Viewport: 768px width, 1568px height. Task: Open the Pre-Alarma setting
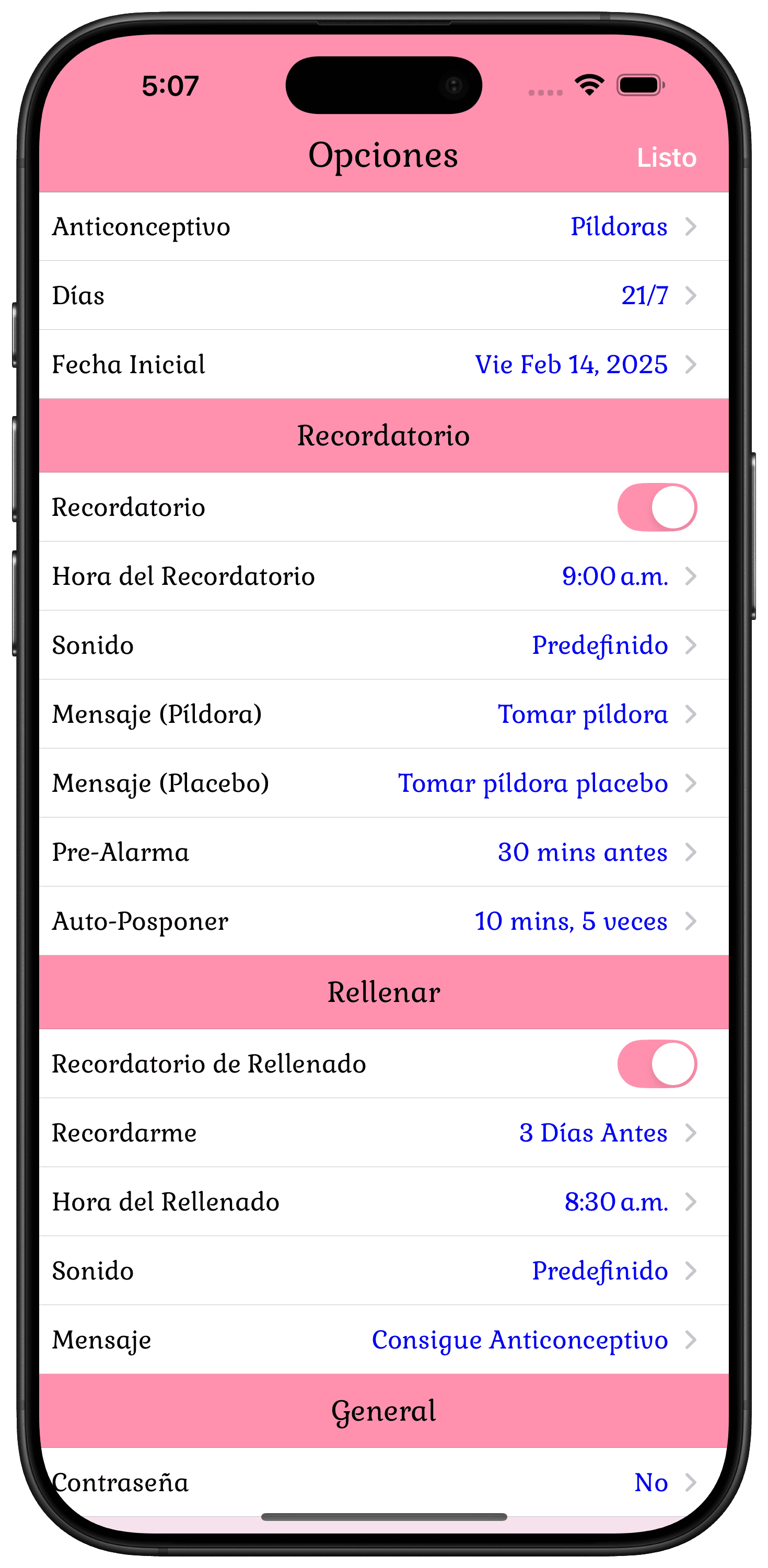(384, 852)
